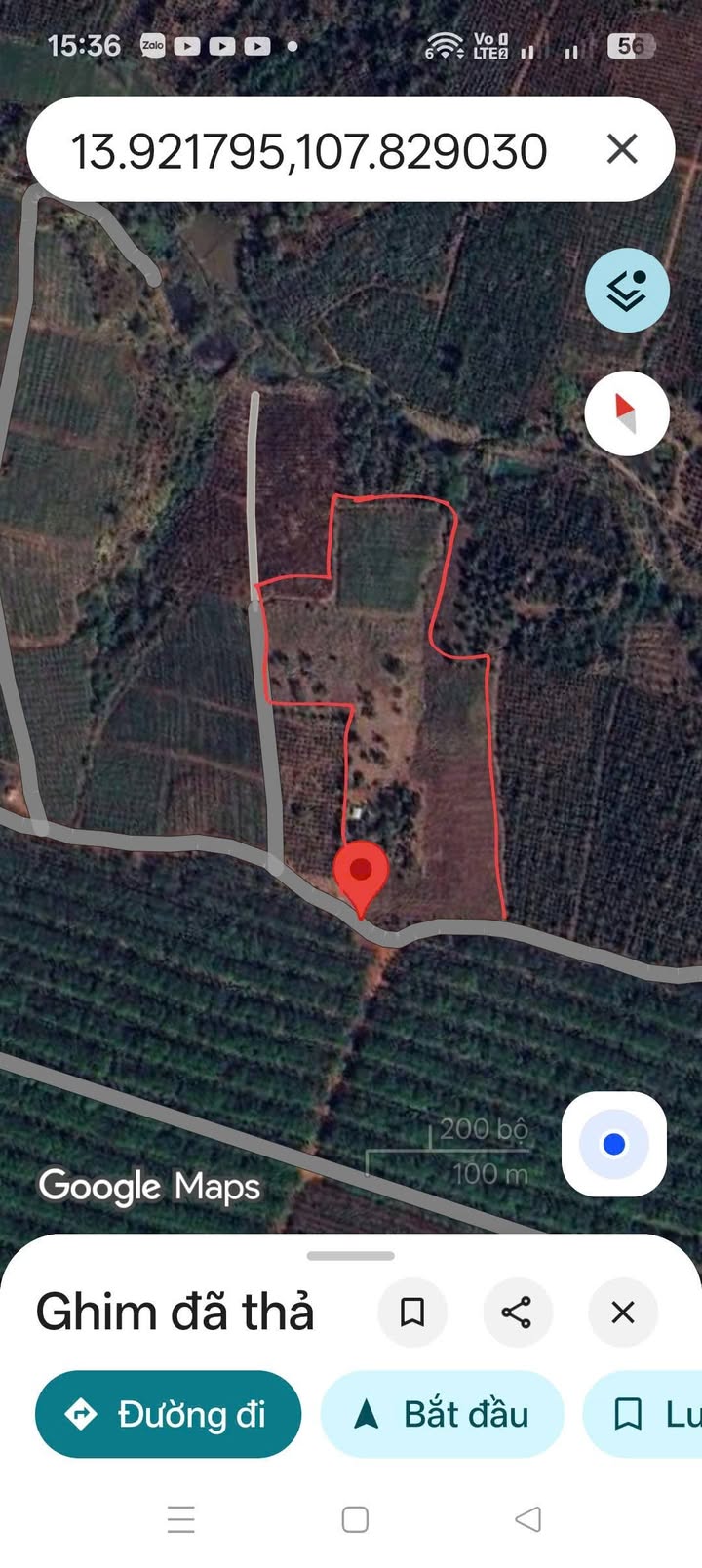This screenshot has height=1568, width=702.
Task: Close the dropped pin panel
Action: pyautogui.click(x=623, y=1312)
